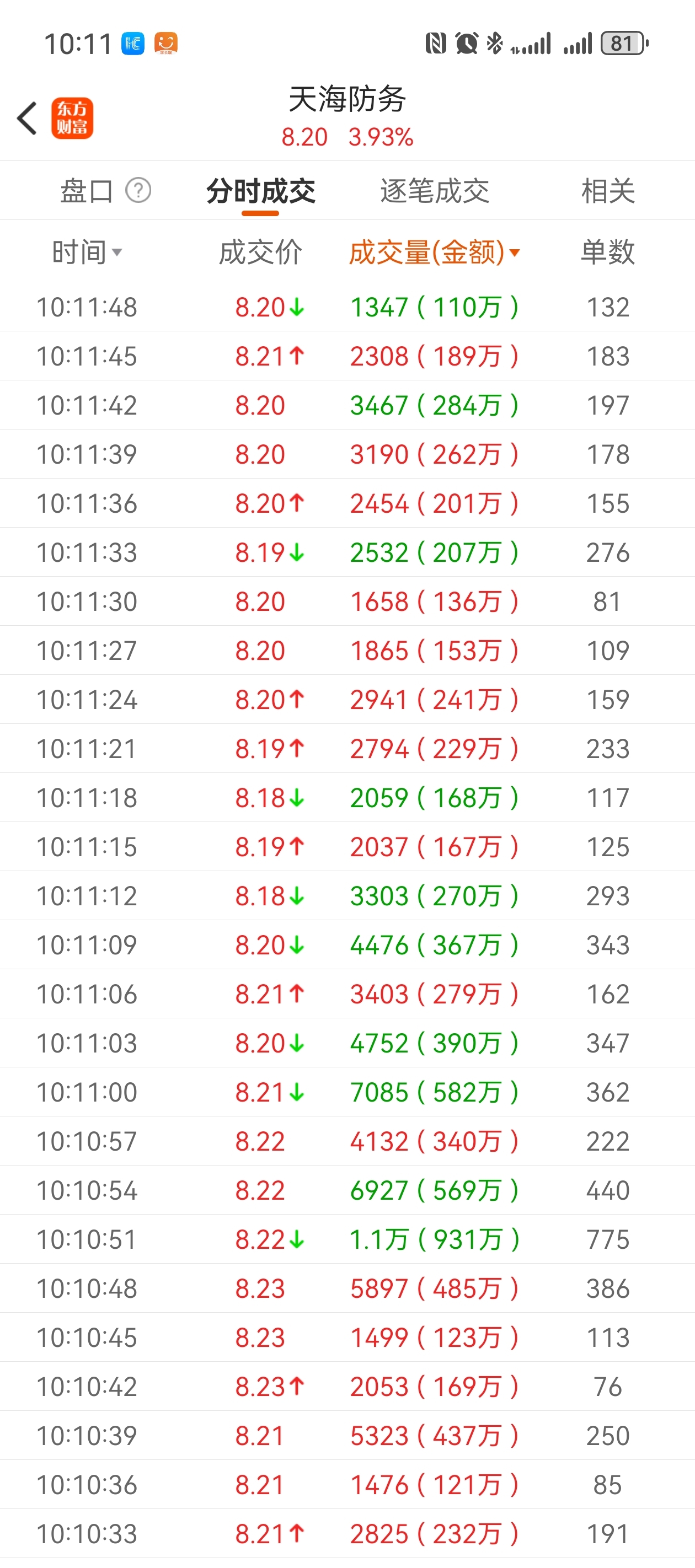Viewport: 695px width, 1568px height.
Task: Open the 相关 tab
Action: click(607, 191)
